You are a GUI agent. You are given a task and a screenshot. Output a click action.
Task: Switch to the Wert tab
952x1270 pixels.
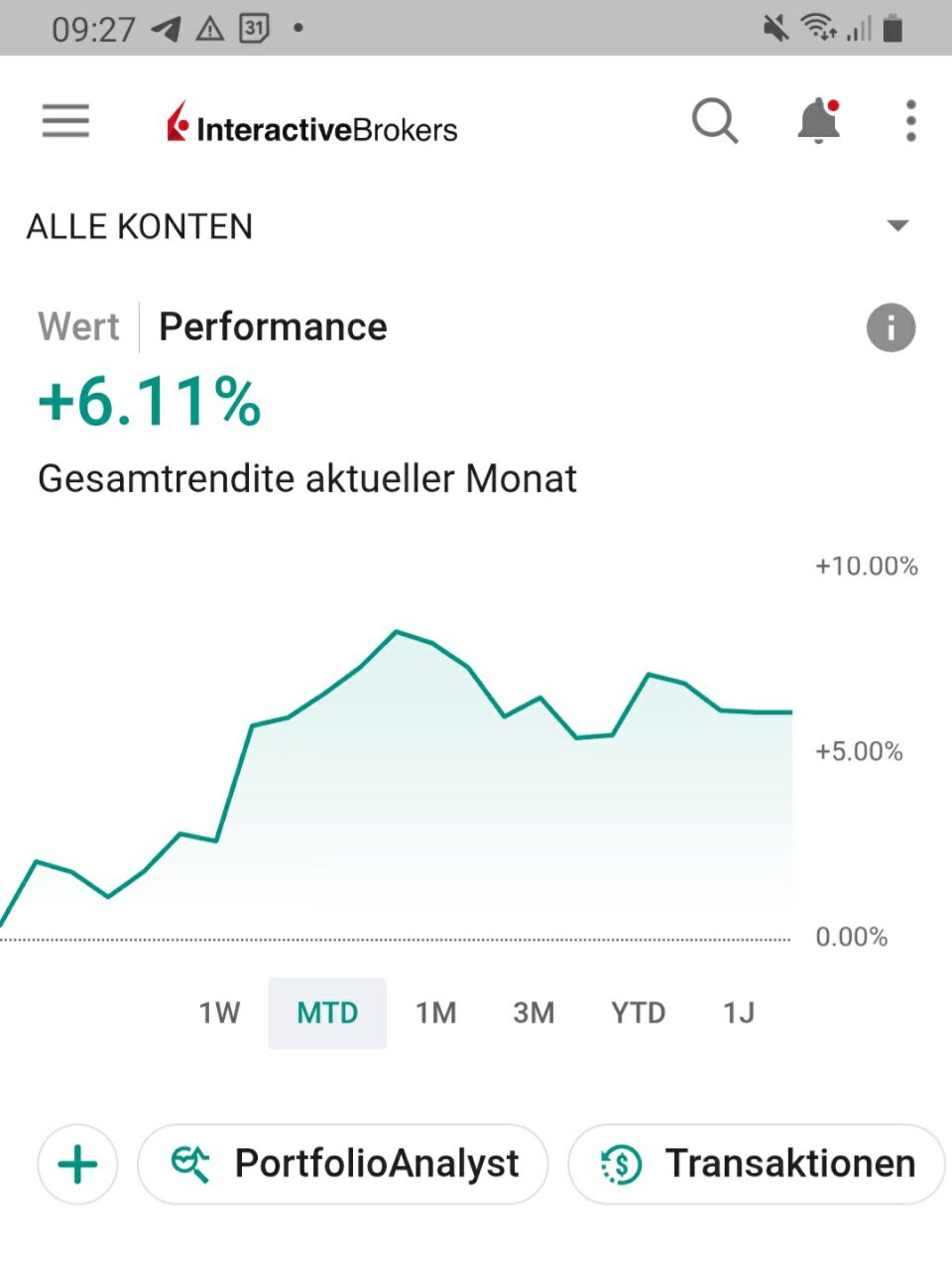pos(78,326)
